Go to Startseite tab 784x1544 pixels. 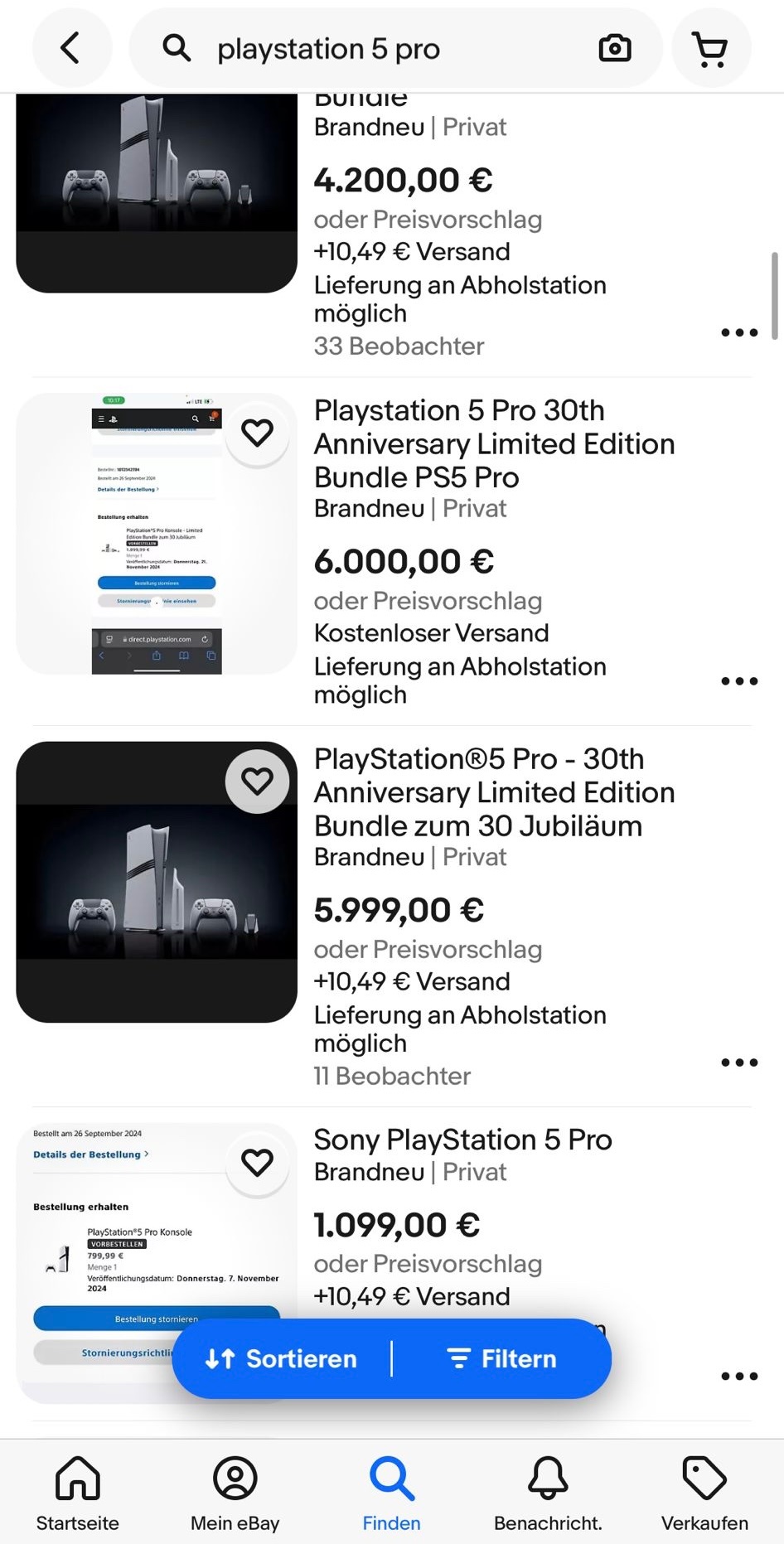pyautogui.click(x=78, y=1493)
